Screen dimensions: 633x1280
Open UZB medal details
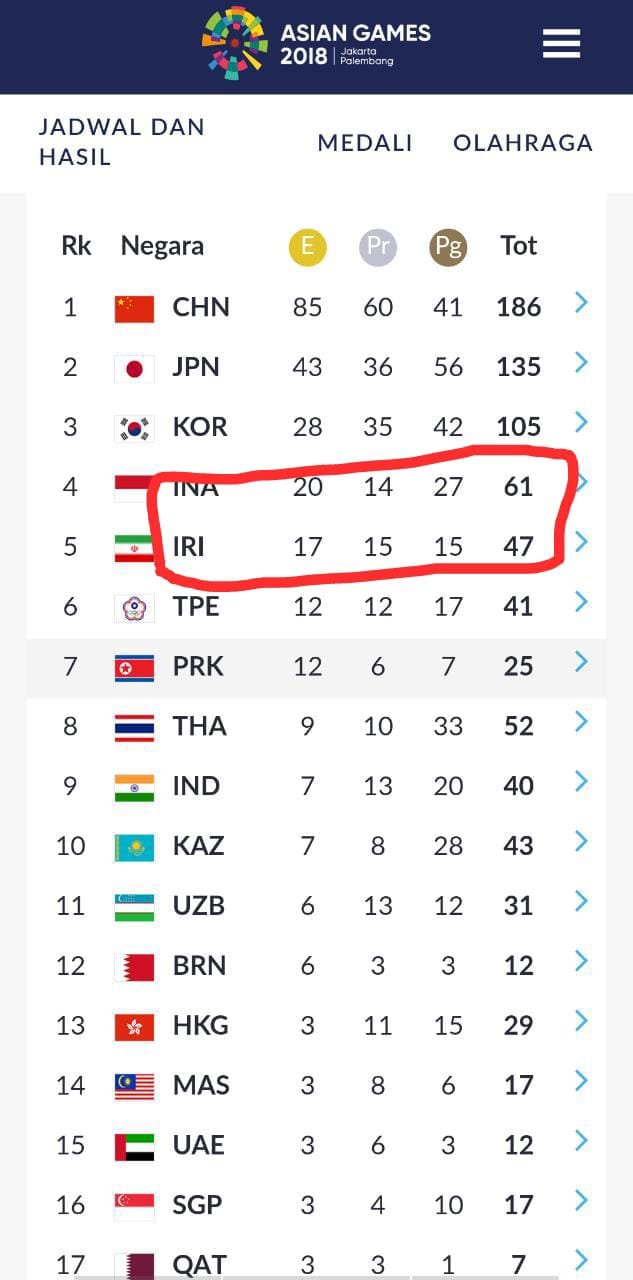click(x=581, y=902)
